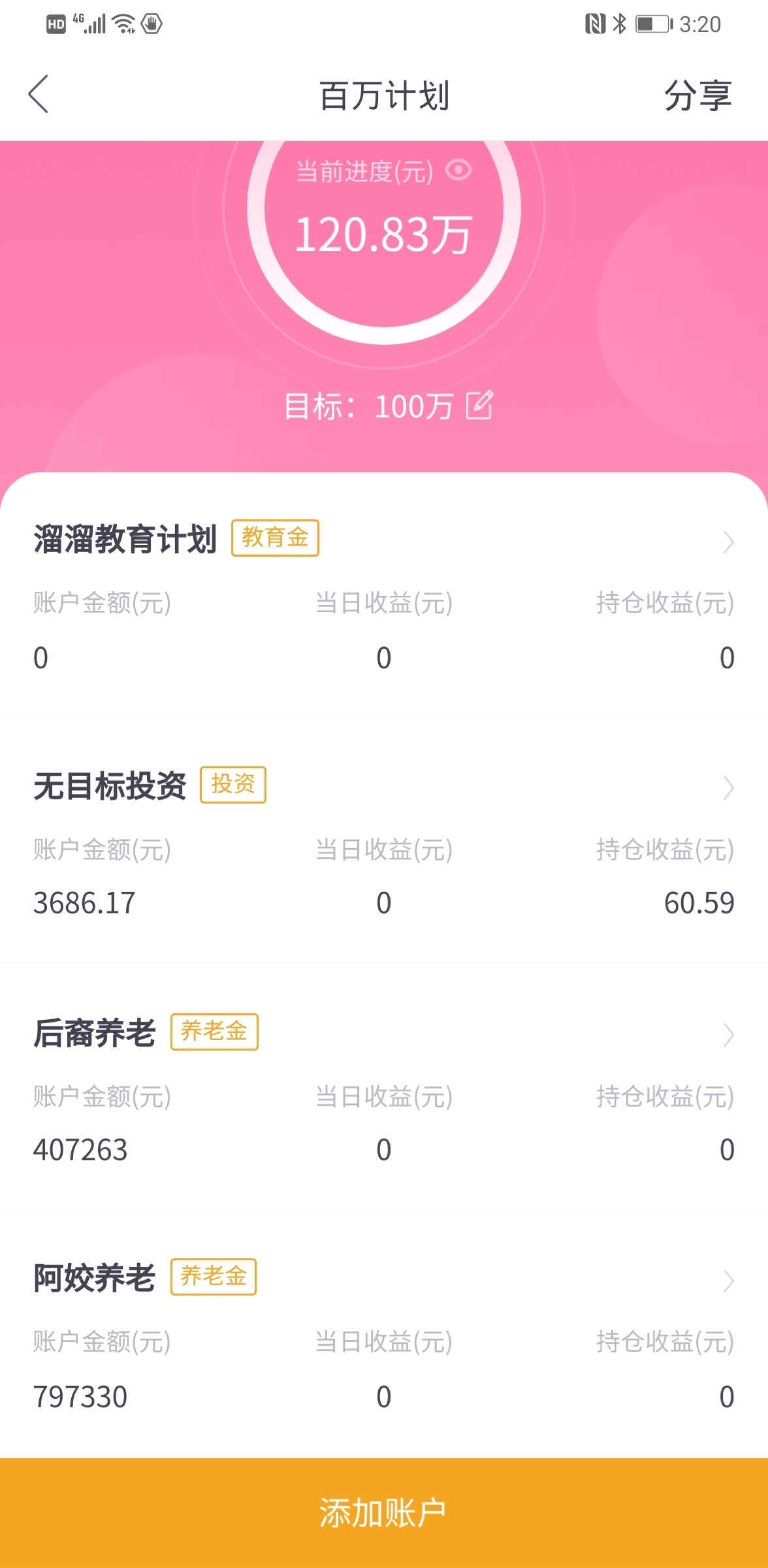The width and height of the screenshot is (768, 1568).
Task: Tap the 添加账户 button
Action: coord(384,1513)
